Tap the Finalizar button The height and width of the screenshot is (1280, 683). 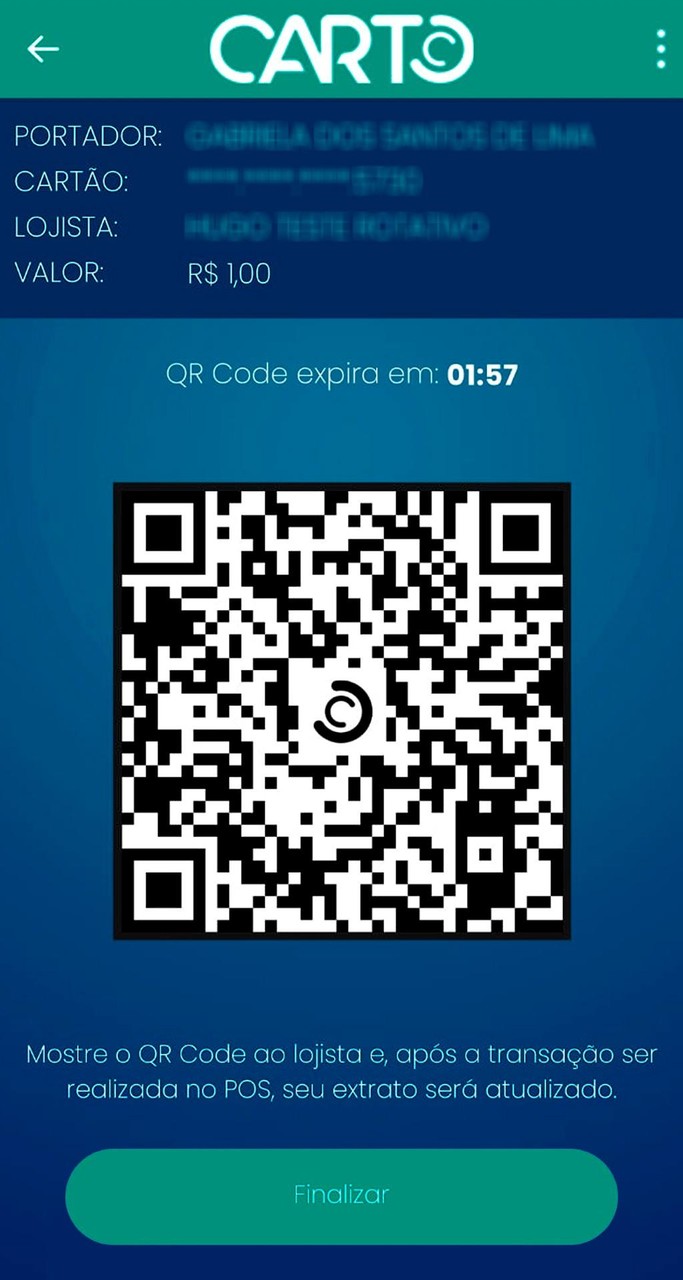point(341,1195)
